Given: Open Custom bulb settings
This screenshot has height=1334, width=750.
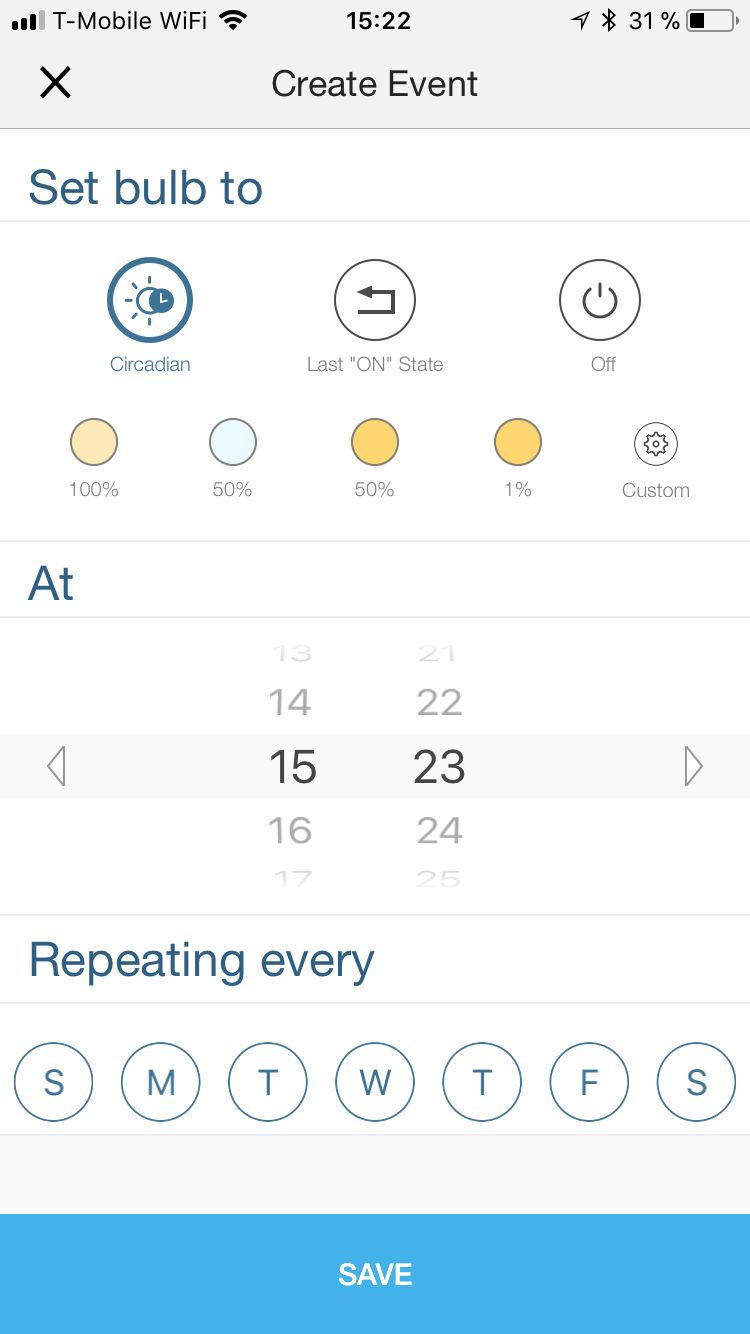Looking at the screenshot, I should point(656,445).
